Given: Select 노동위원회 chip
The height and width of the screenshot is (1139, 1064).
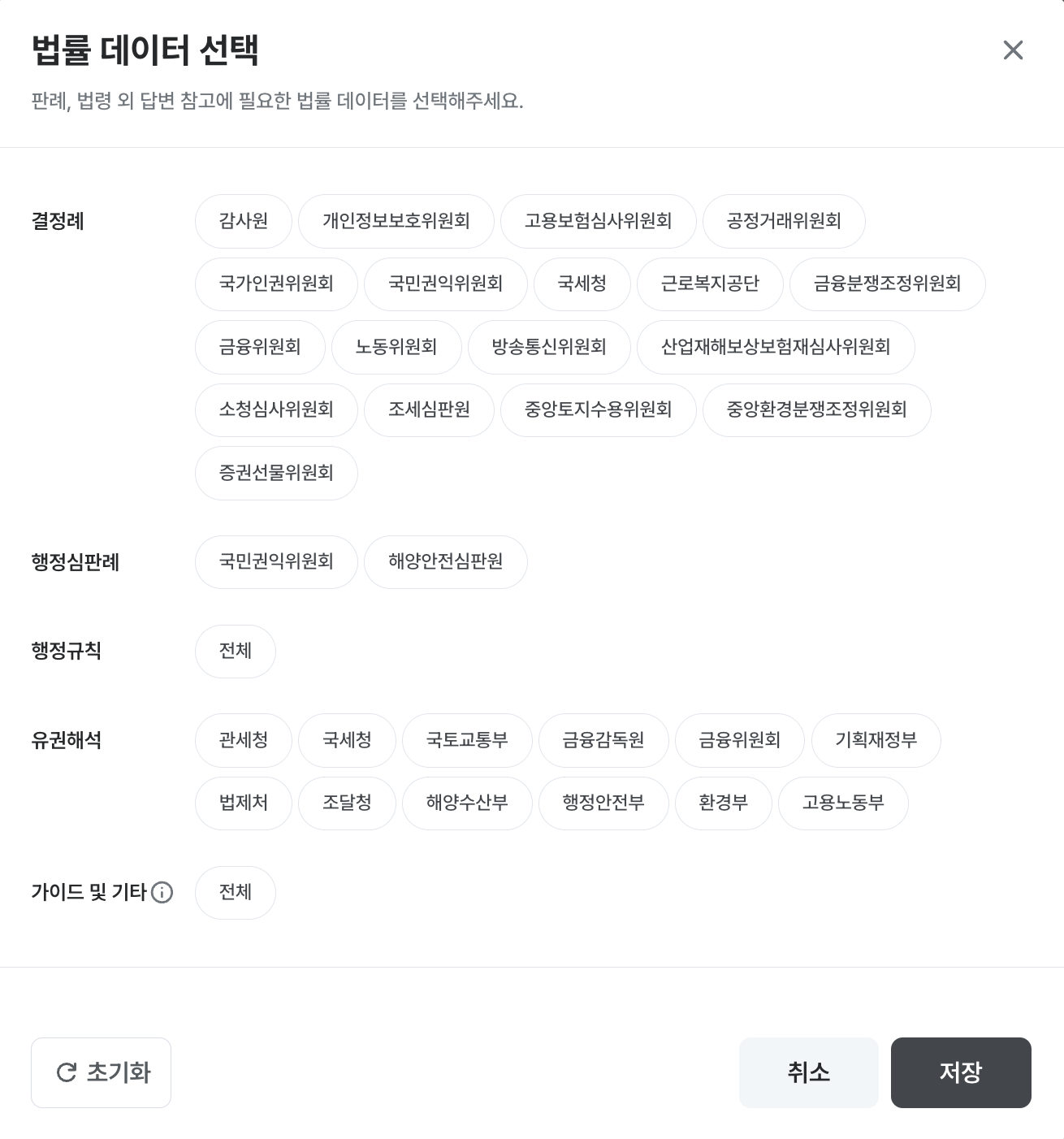Looking at the screenshot, I should coord(396,347).
